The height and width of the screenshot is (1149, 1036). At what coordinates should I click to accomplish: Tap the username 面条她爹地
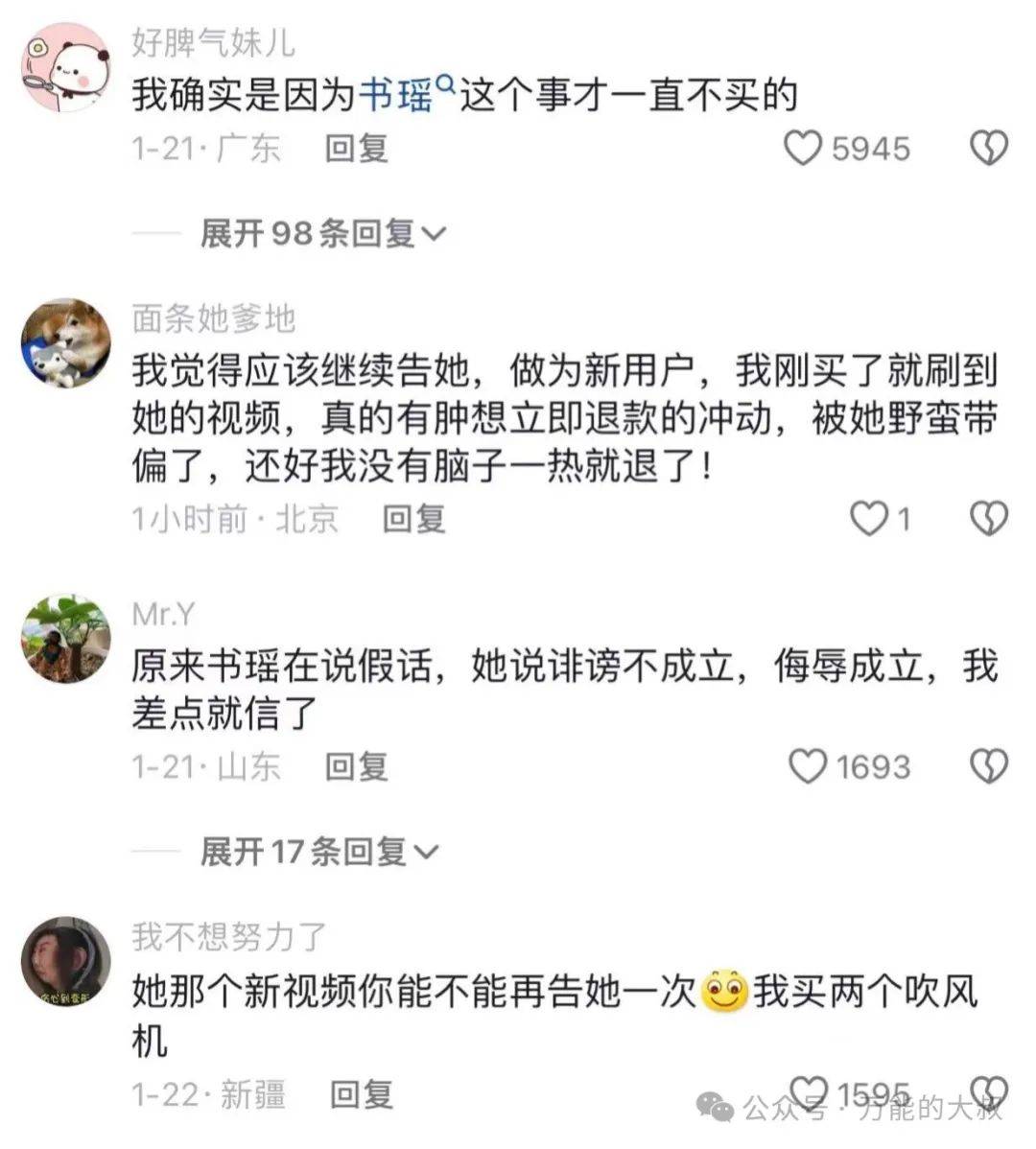[213, 318]
